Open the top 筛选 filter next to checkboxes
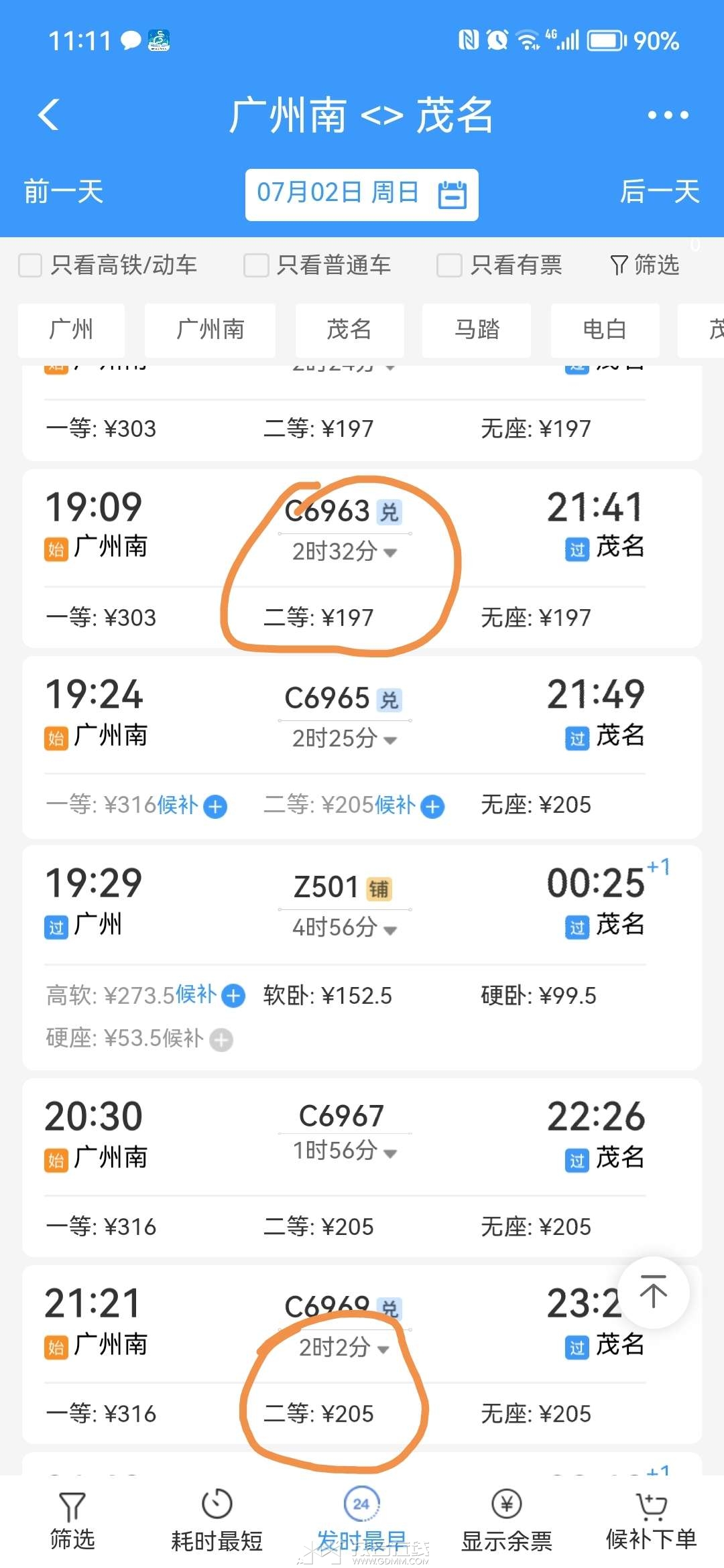 click(x=644, y=265)
